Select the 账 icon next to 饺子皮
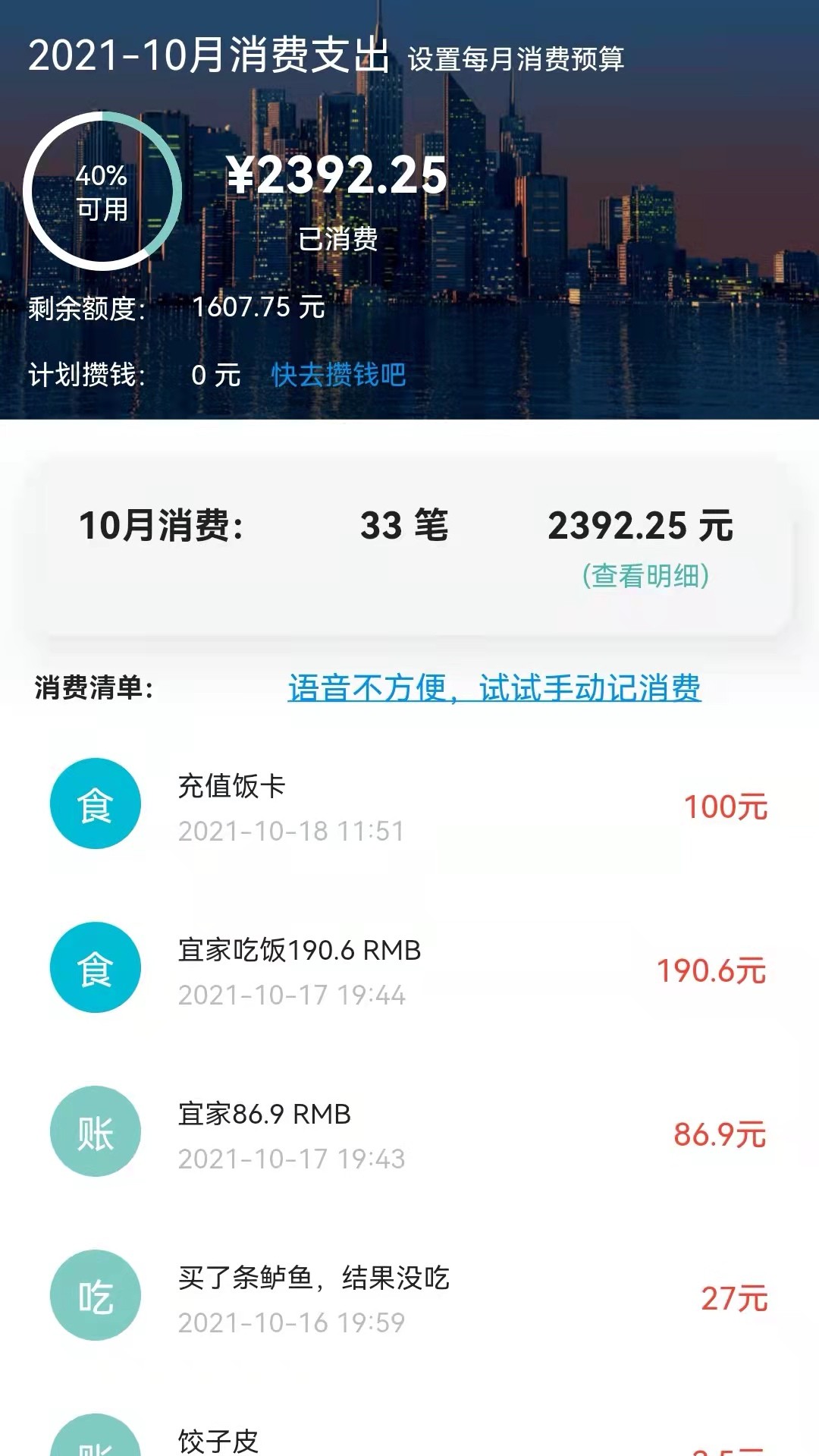 click(x=96, y=1442)
